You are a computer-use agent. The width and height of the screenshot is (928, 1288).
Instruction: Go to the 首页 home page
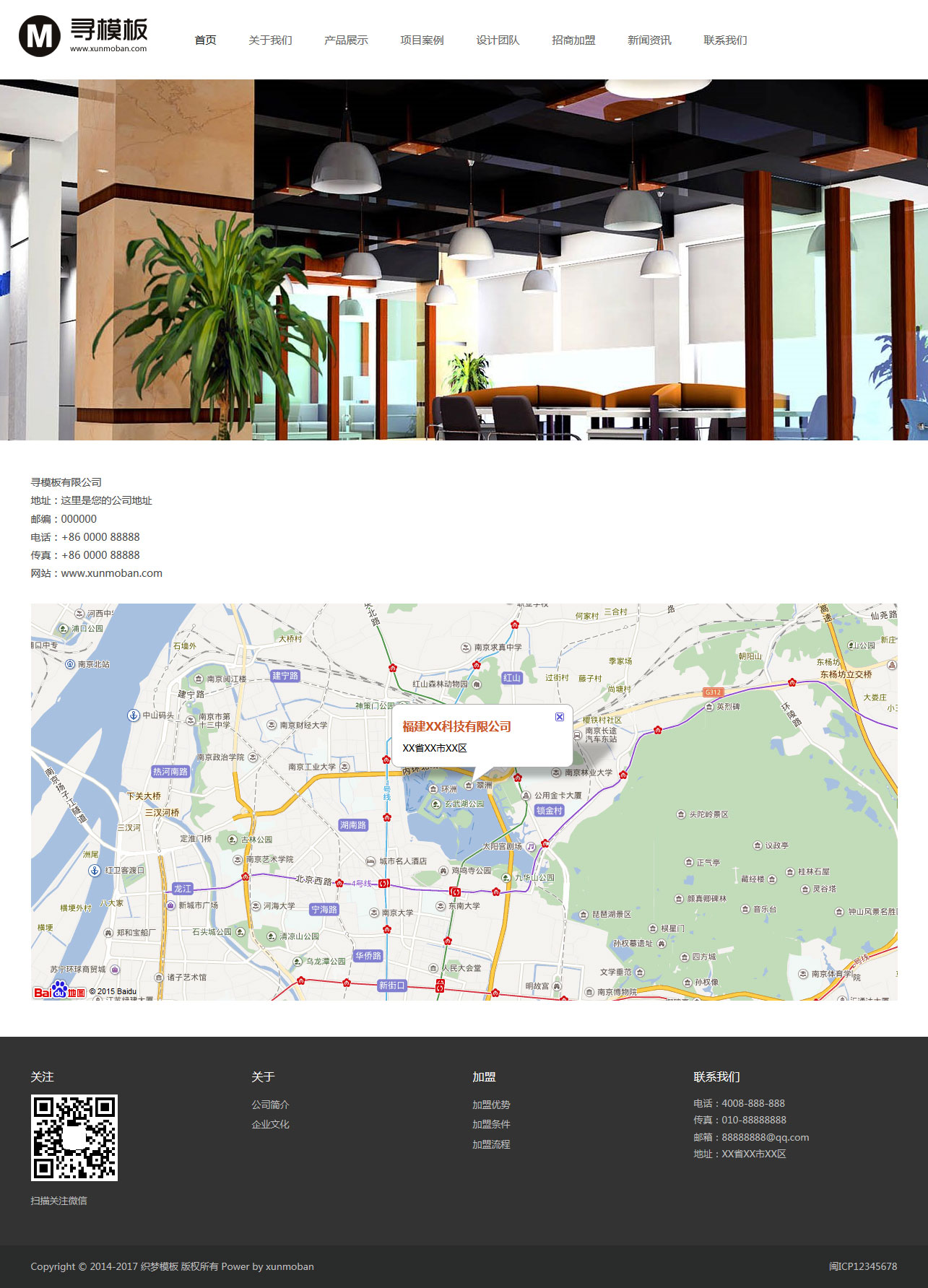click(x=205, y=40)
